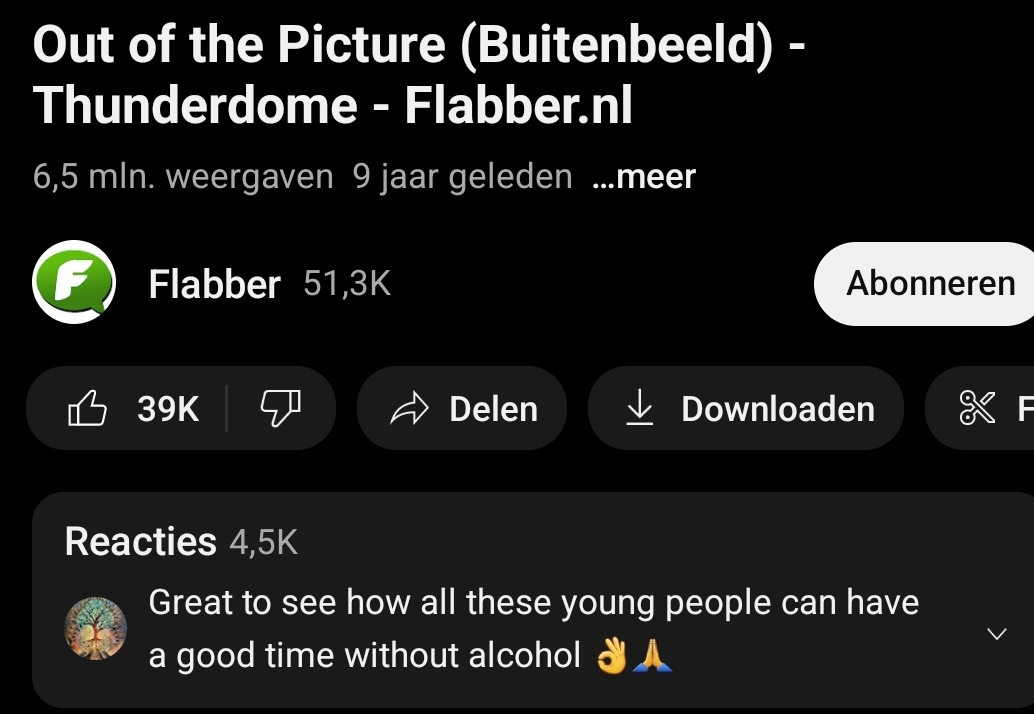
Task: Open the Flabber channel page
Action: point(214,285)
